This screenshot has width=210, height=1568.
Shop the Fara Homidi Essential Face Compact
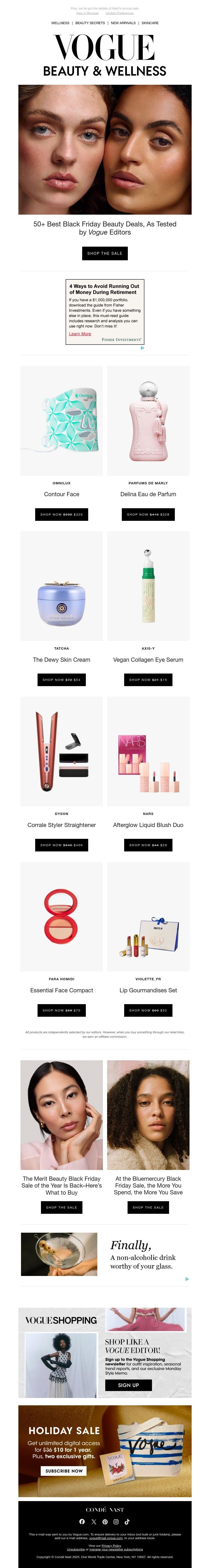tap(61, 1010)
